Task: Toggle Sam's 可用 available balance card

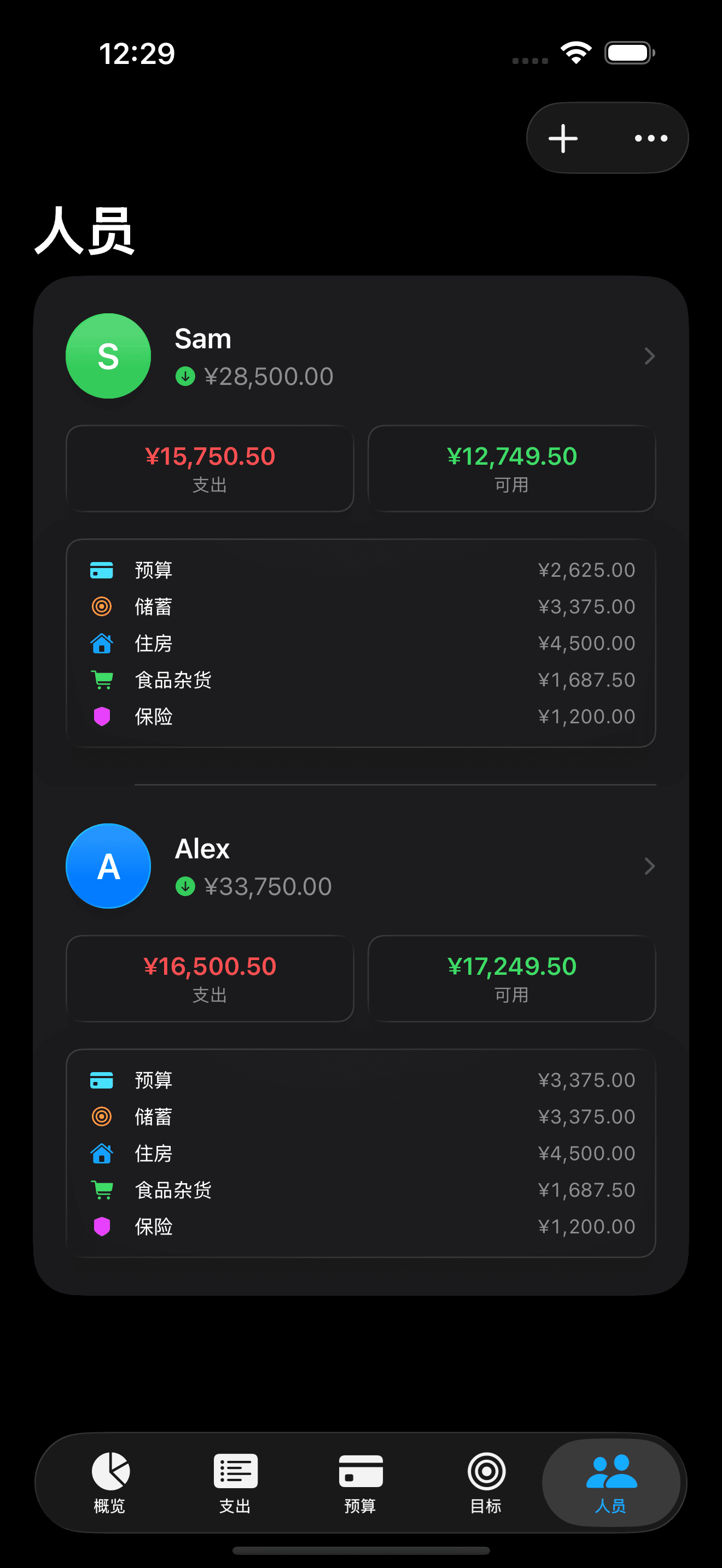Action: click(x=511, y=468)
